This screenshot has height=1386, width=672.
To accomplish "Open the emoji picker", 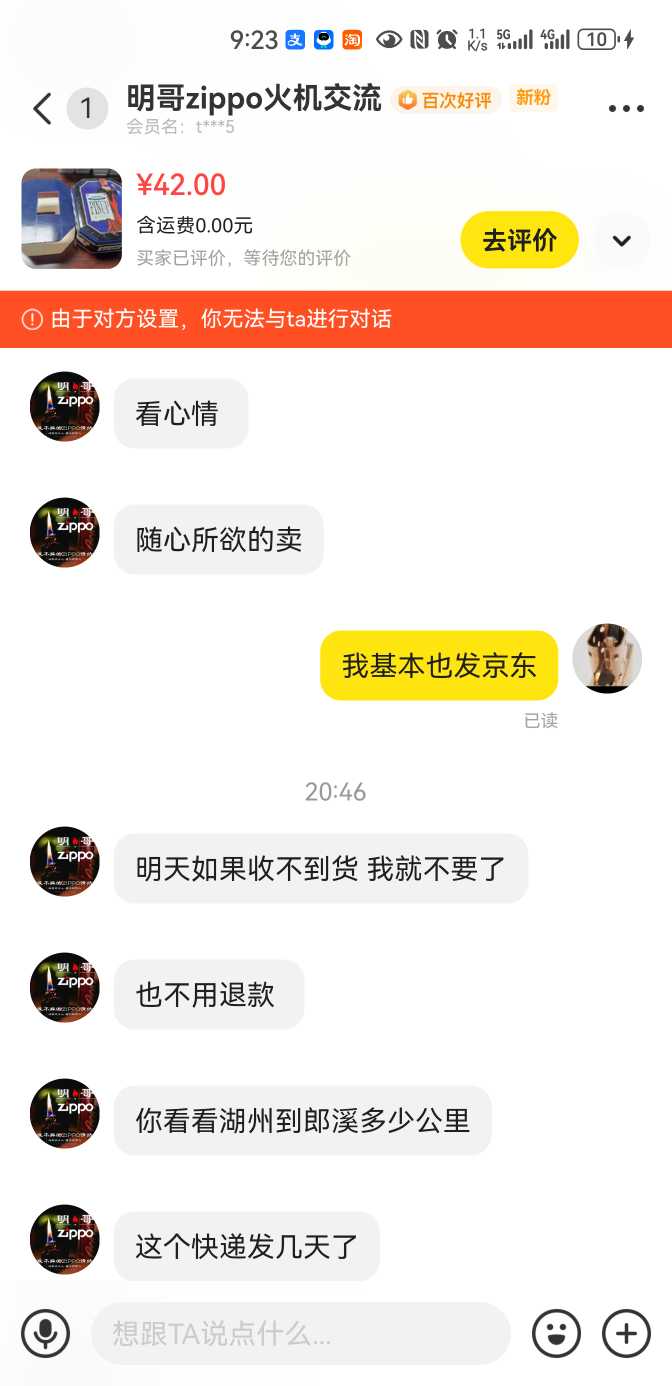I will tap(557, 1333).
